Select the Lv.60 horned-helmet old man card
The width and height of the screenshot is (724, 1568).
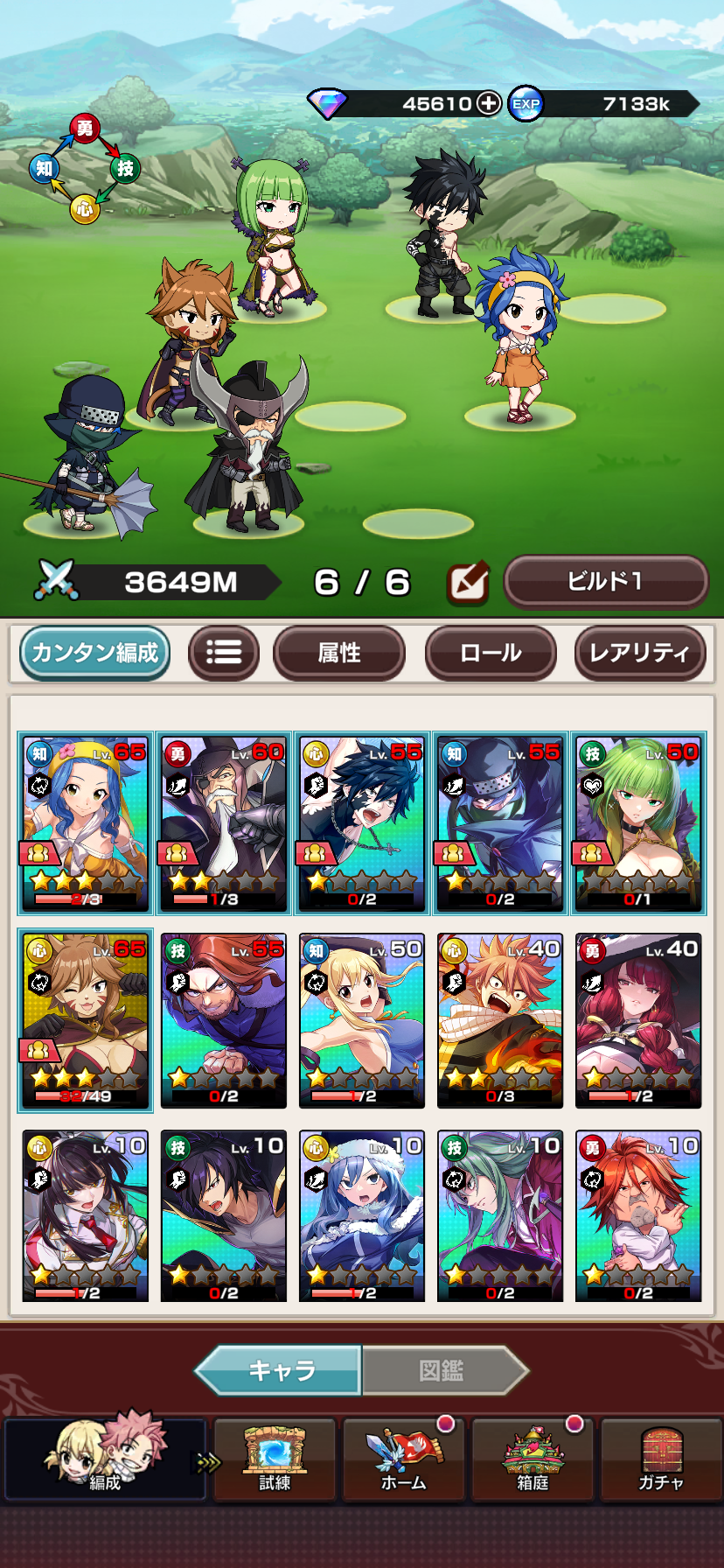click(224, 823)
